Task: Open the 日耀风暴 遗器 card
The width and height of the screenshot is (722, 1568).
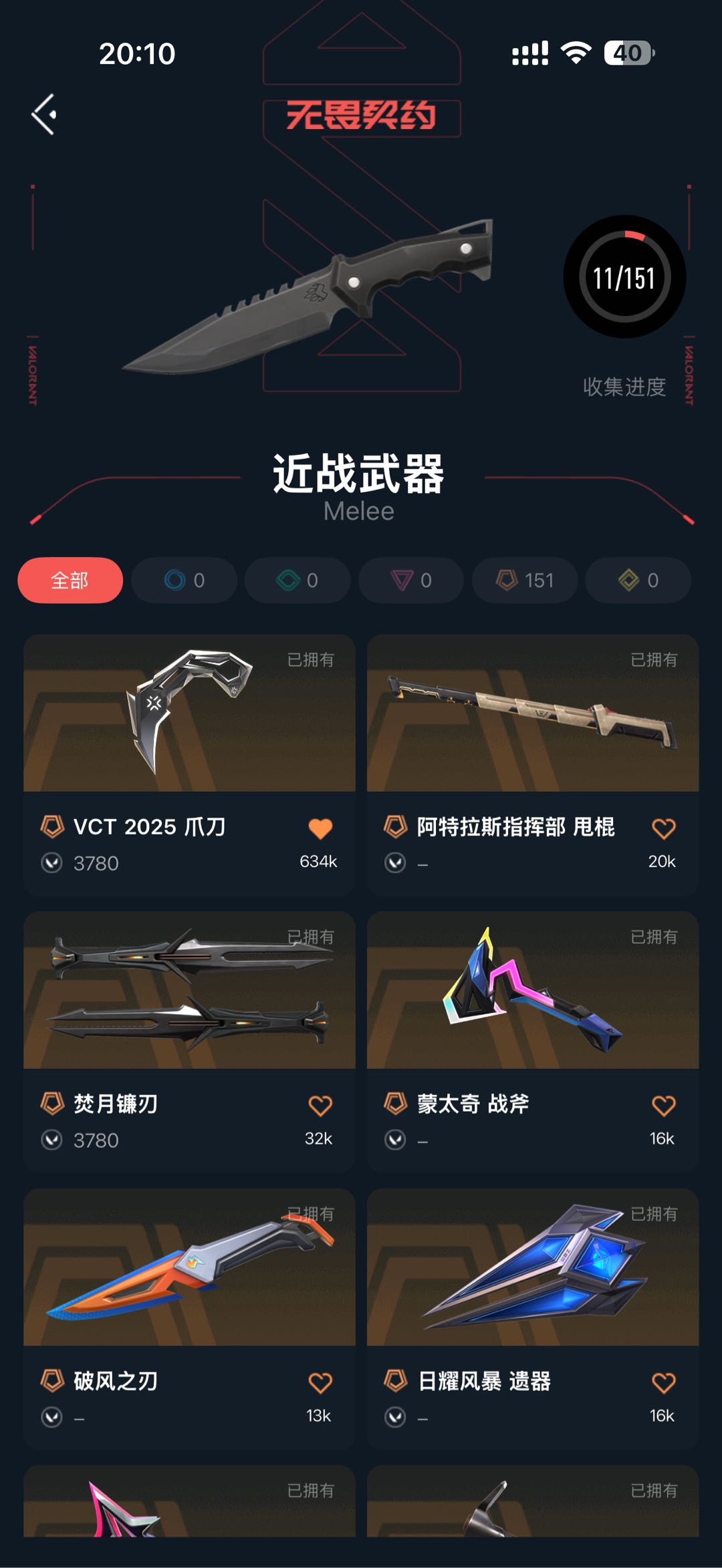Action: click(x=533, y=1319)
